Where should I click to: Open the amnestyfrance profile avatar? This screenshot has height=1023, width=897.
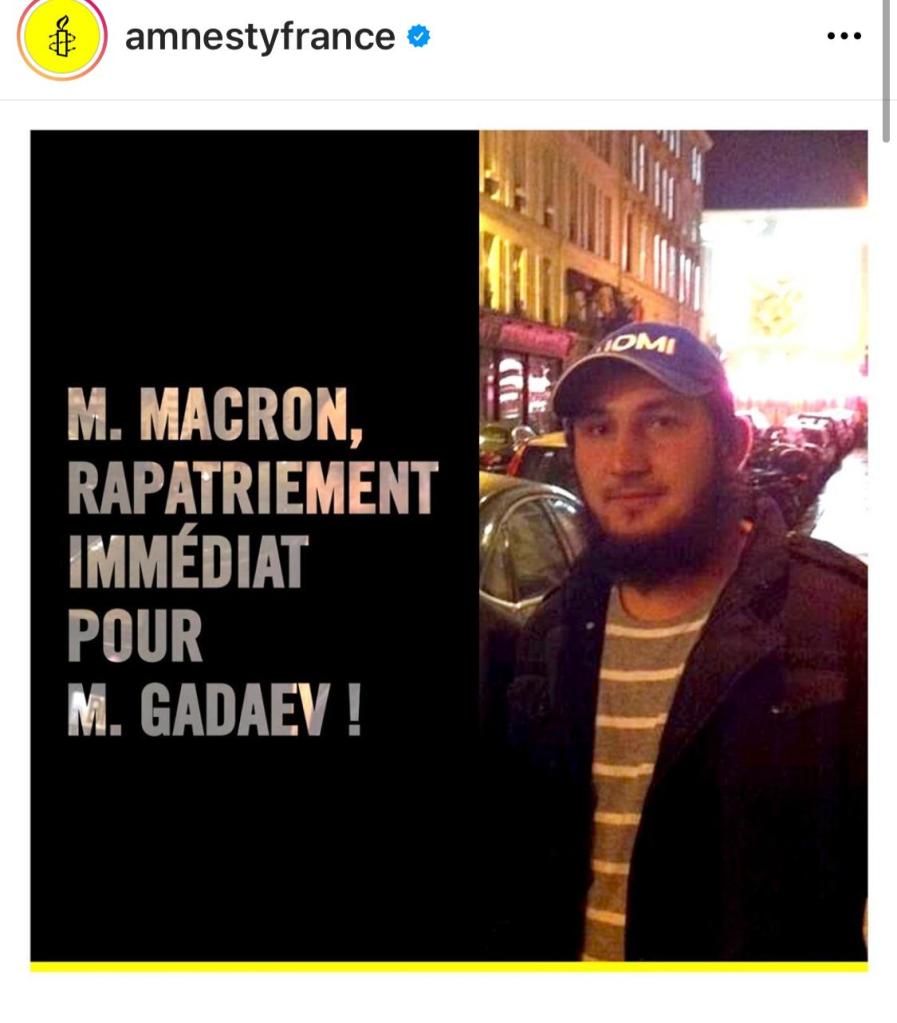coord(62,38)
